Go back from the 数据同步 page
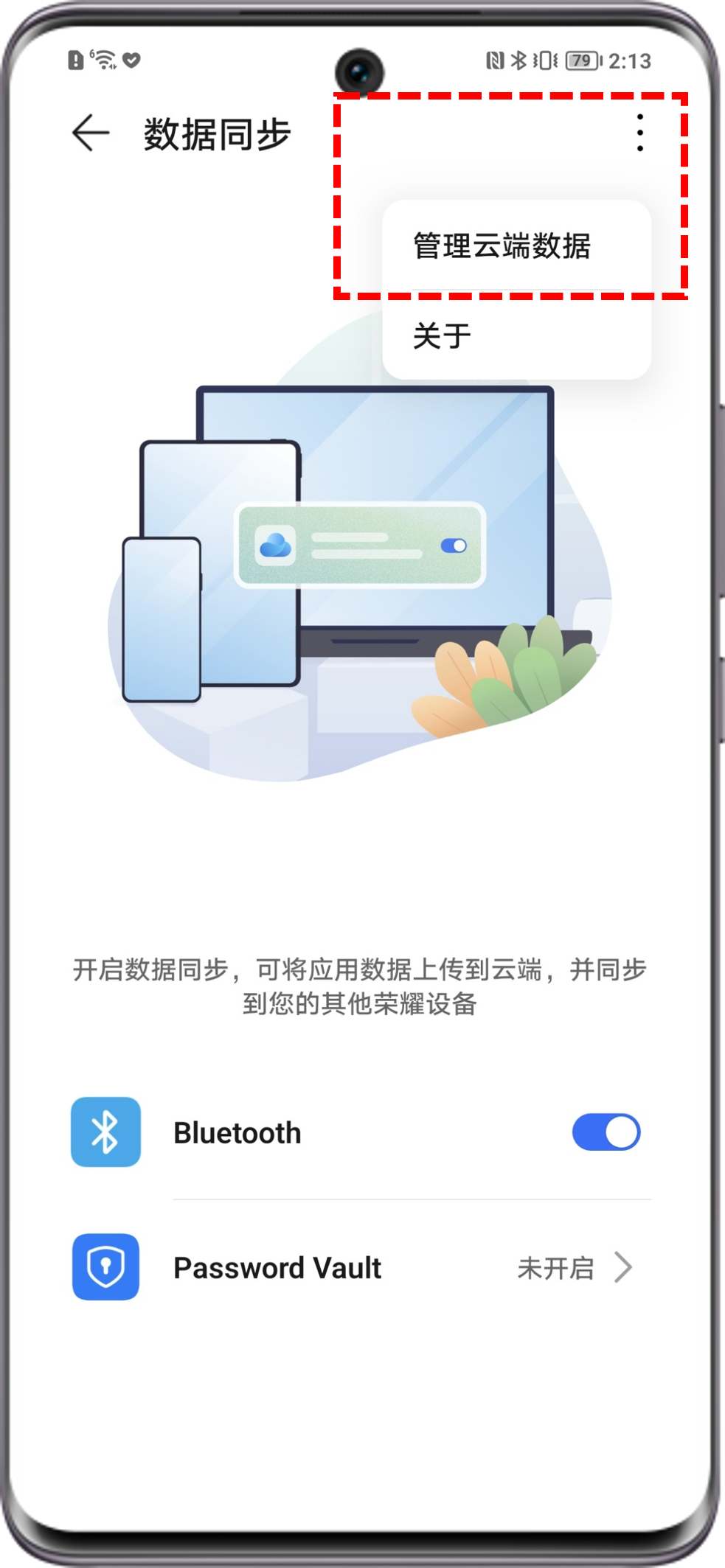The image size is (725, 1568). point(91,133)
